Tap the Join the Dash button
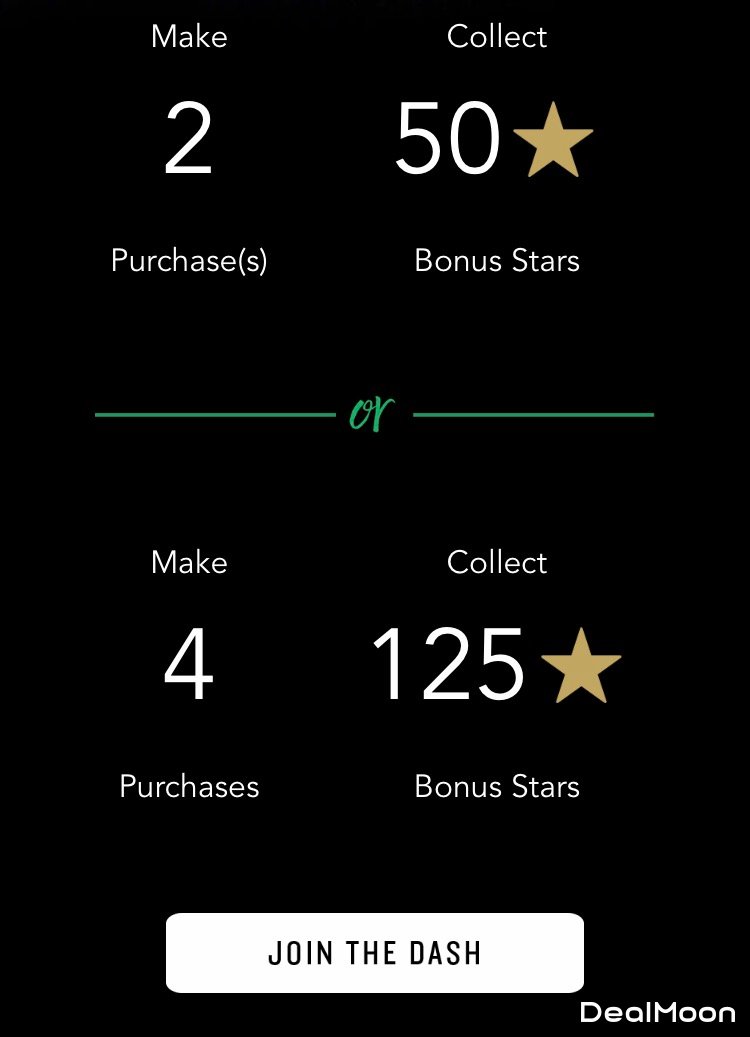Screen dimensions: 750x1037 pos(374,952)
